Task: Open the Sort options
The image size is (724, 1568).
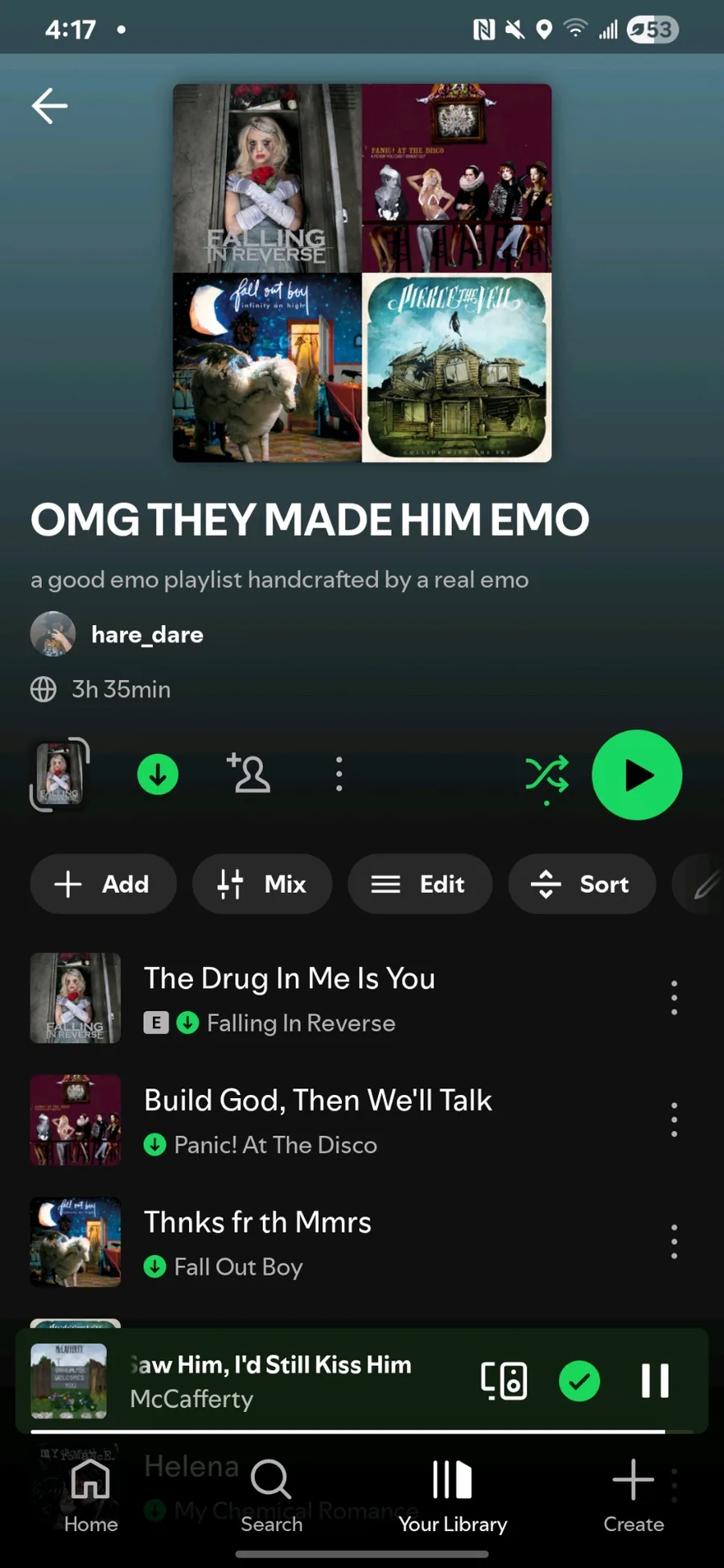Action: coord(581,884)
